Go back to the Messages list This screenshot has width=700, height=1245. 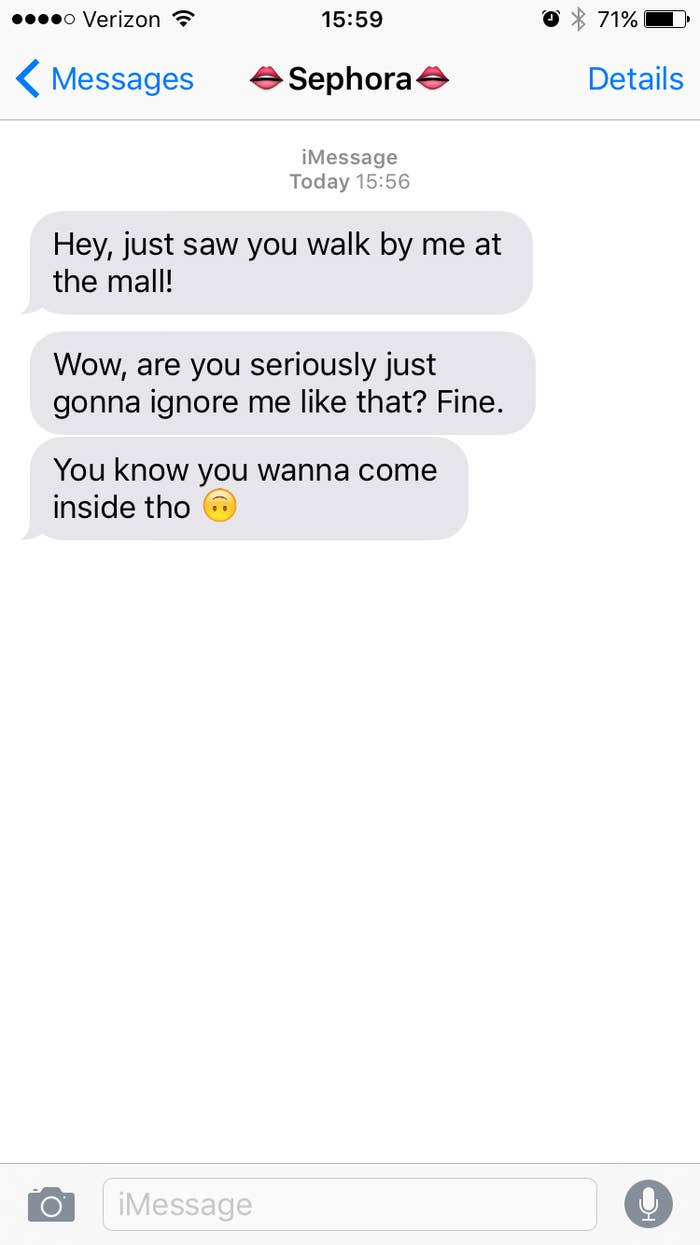pos(105,79)
